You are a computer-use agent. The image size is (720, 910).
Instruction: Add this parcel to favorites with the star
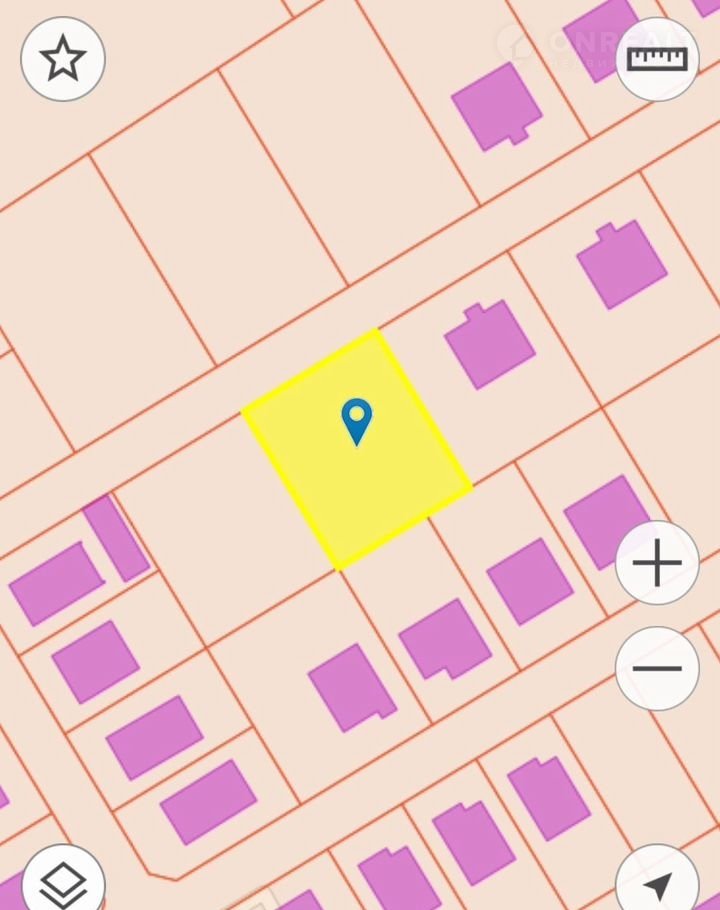[63, 59]
